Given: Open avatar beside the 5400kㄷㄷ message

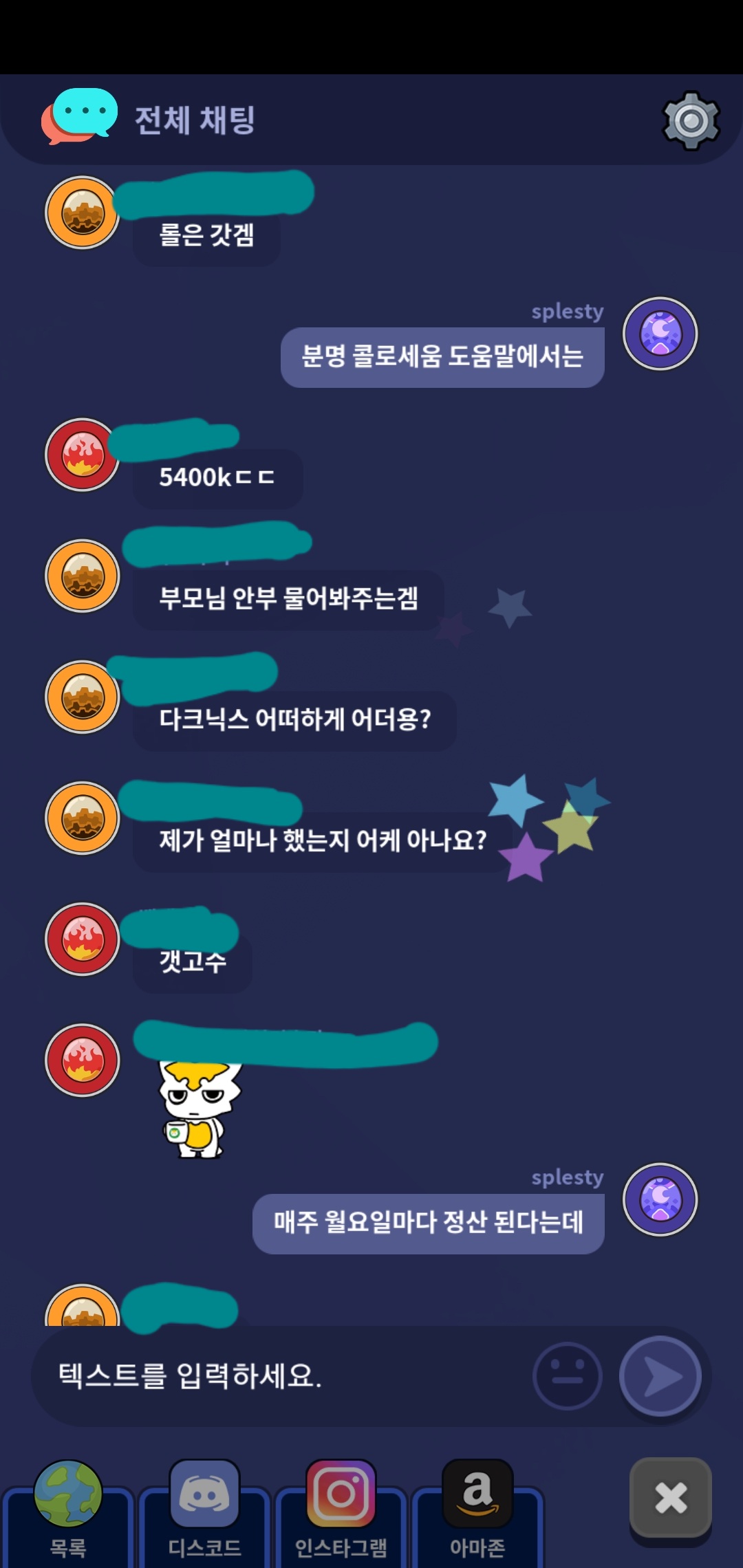Looking at the screenshot, I should [83, 455].
